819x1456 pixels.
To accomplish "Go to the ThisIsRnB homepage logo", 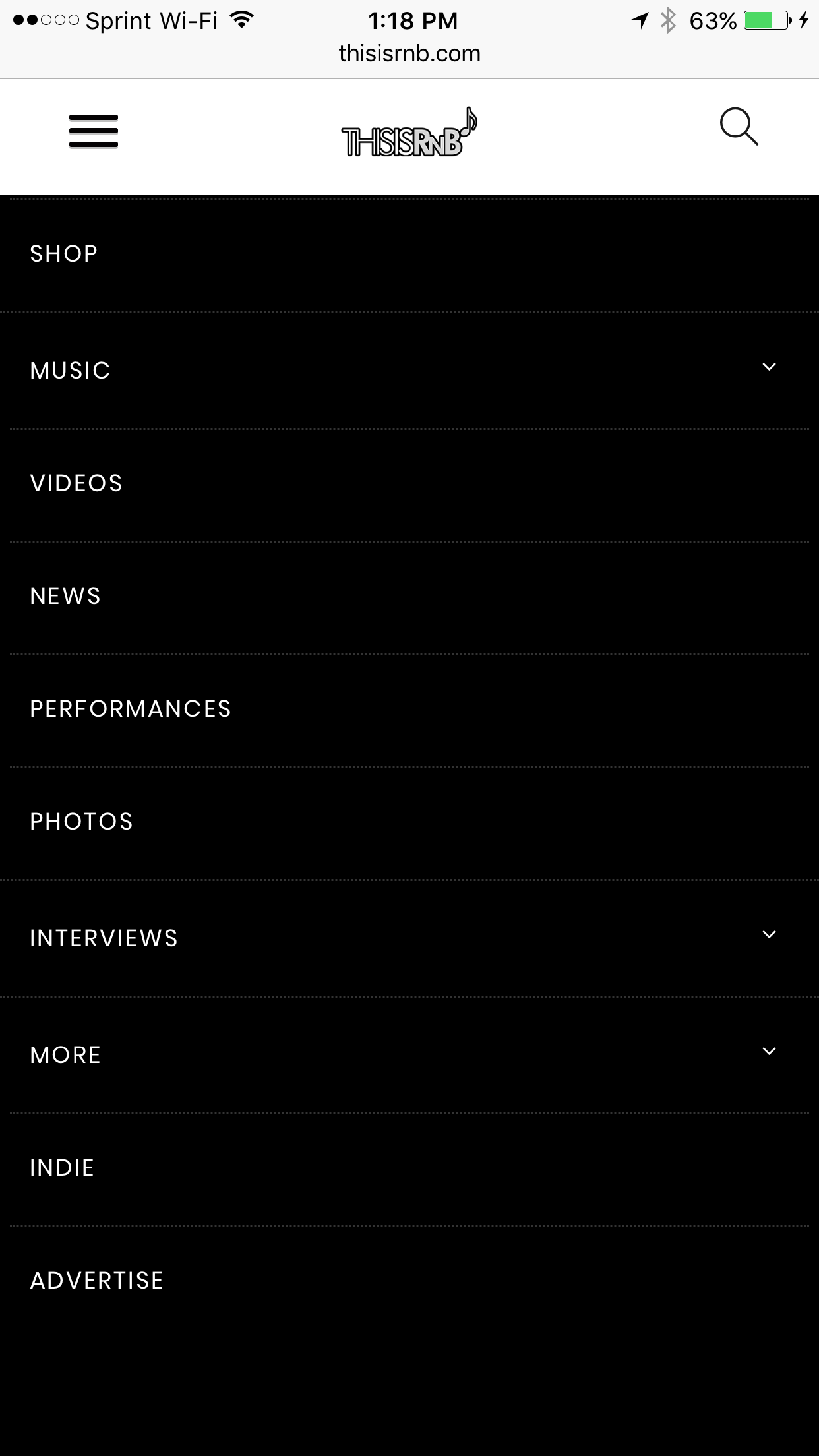I will 409,134.
